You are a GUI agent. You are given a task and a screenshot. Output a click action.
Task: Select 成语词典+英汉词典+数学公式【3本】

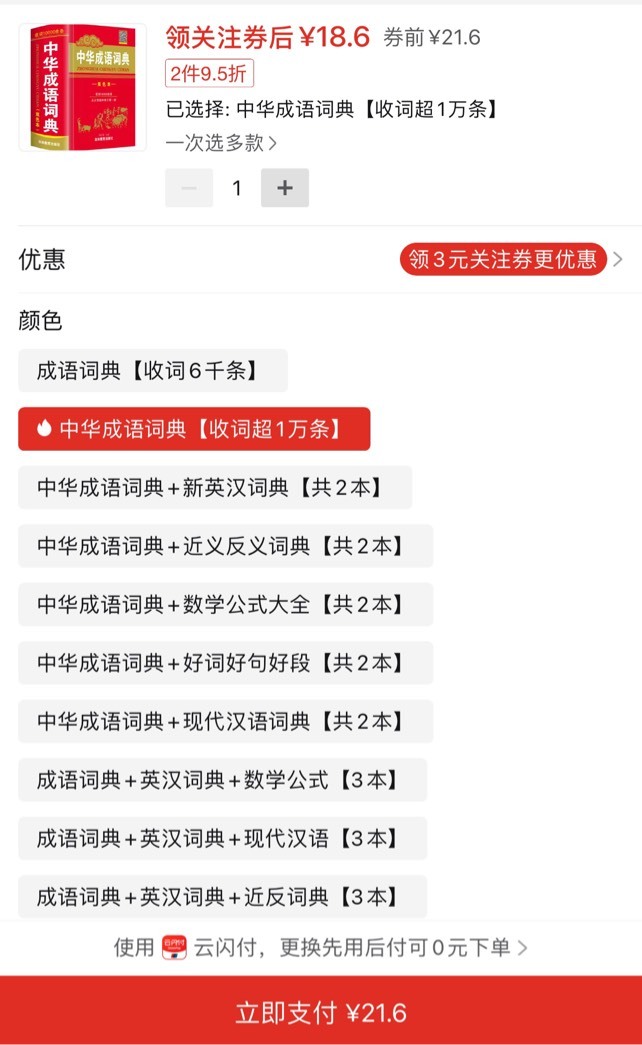point(222,780)
